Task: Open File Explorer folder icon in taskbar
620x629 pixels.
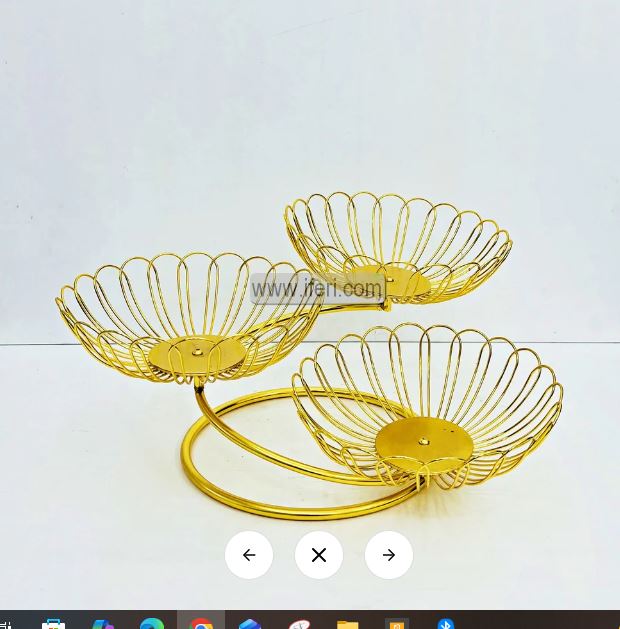Action: tap(348, 622)
